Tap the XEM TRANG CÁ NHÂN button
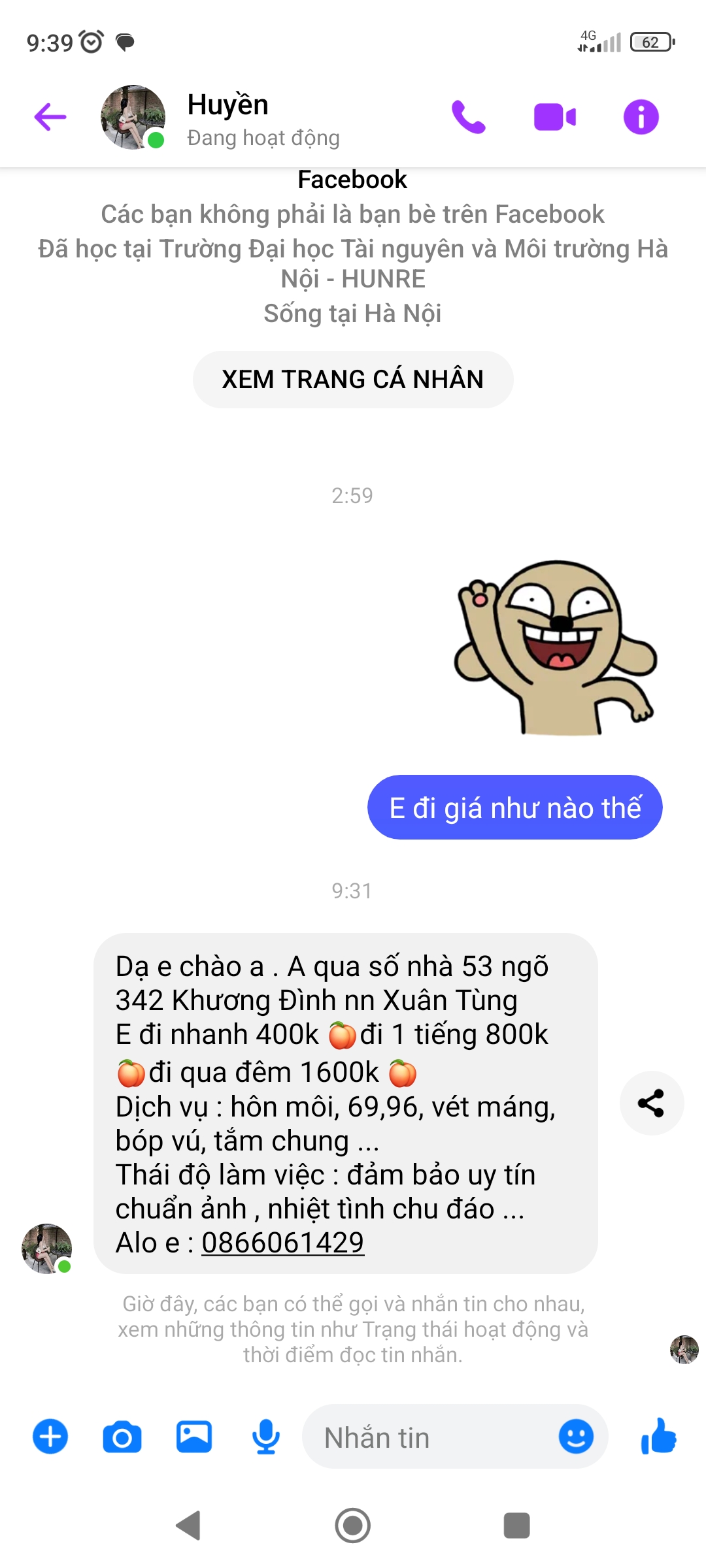Image resolution: width=706 pixels, height=1568 pixels. coord(353,380)
